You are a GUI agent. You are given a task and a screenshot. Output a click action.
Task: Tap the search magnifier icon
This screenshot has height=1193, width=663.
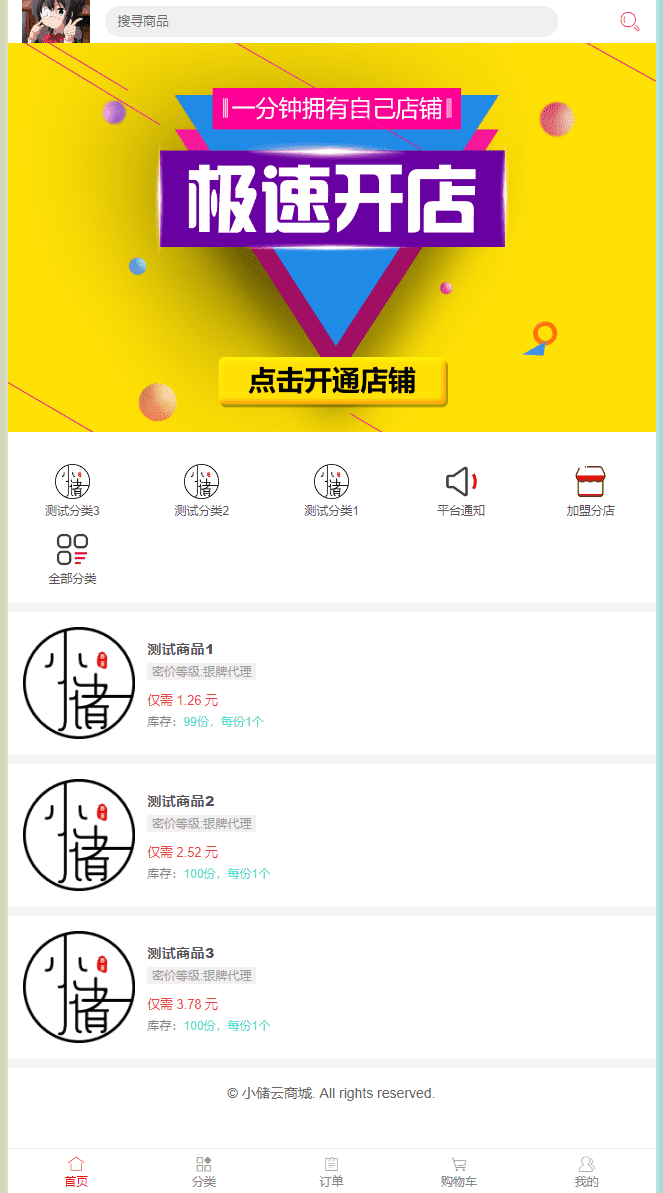coord(629,21)
